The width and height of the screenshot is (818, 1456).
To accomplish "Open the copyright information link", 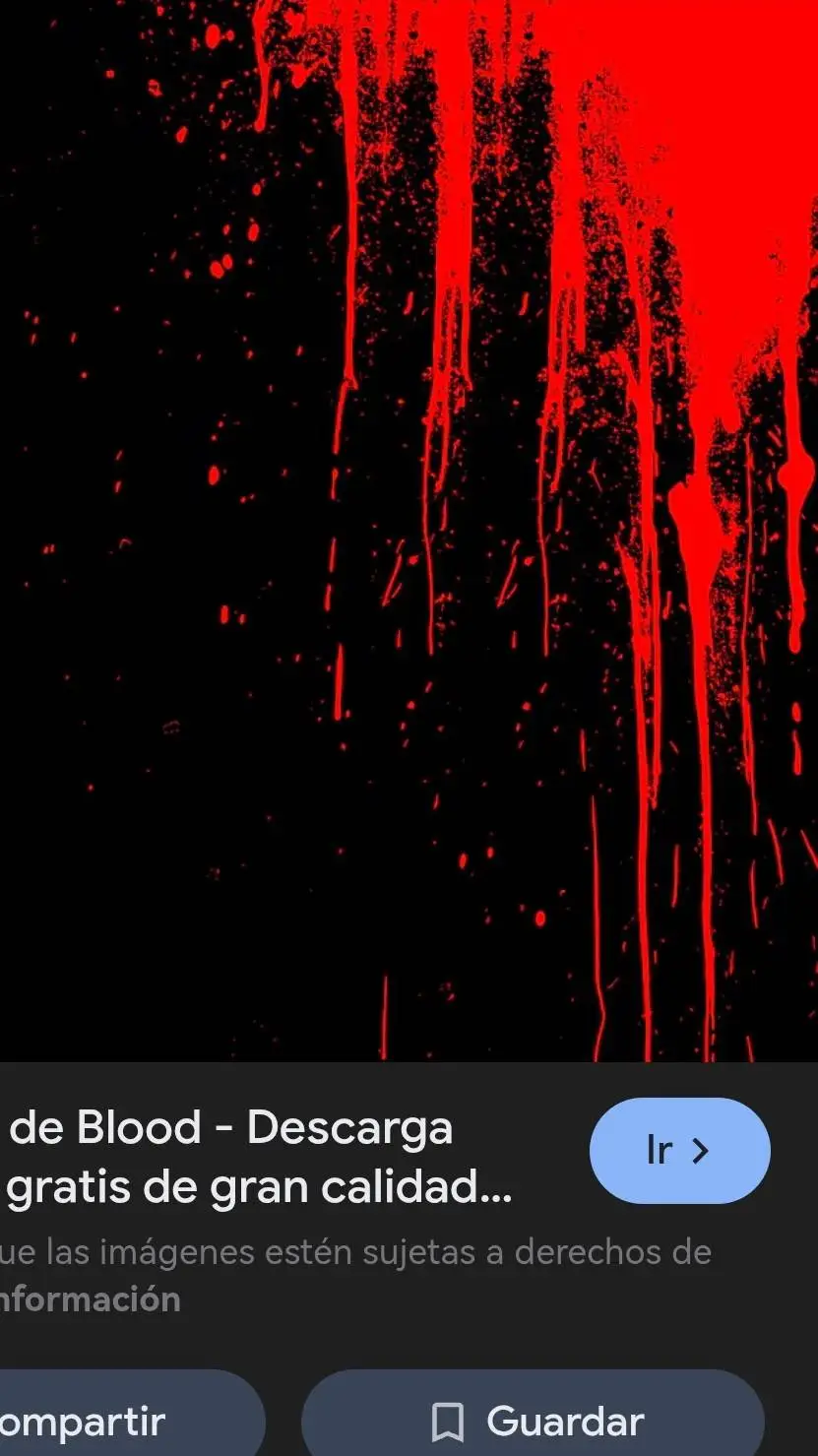I will 91,1299.
